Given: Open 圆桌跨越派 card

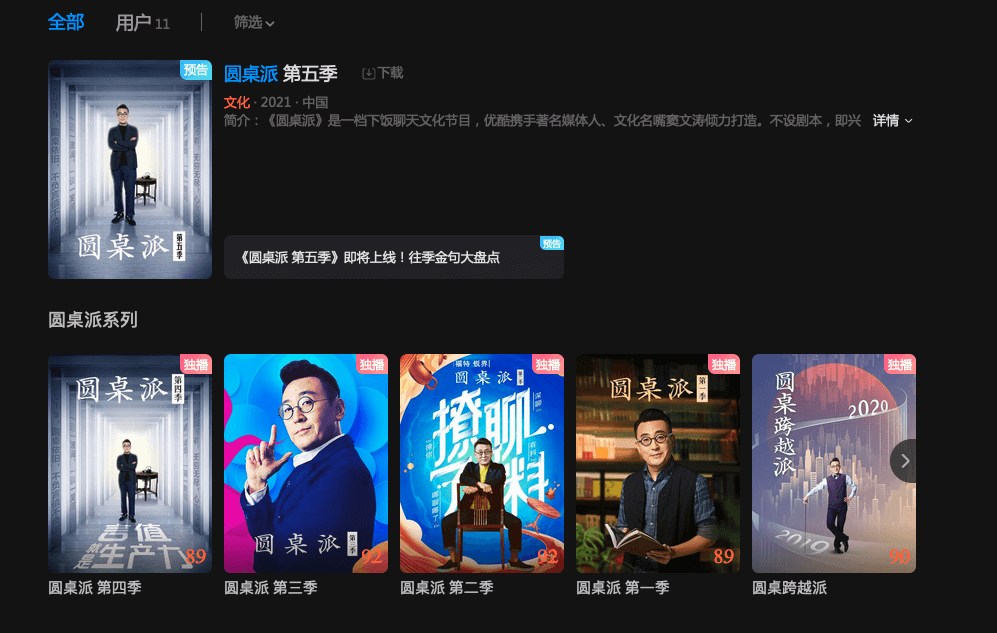Looking at the screenshot, I should click(820, 463).
